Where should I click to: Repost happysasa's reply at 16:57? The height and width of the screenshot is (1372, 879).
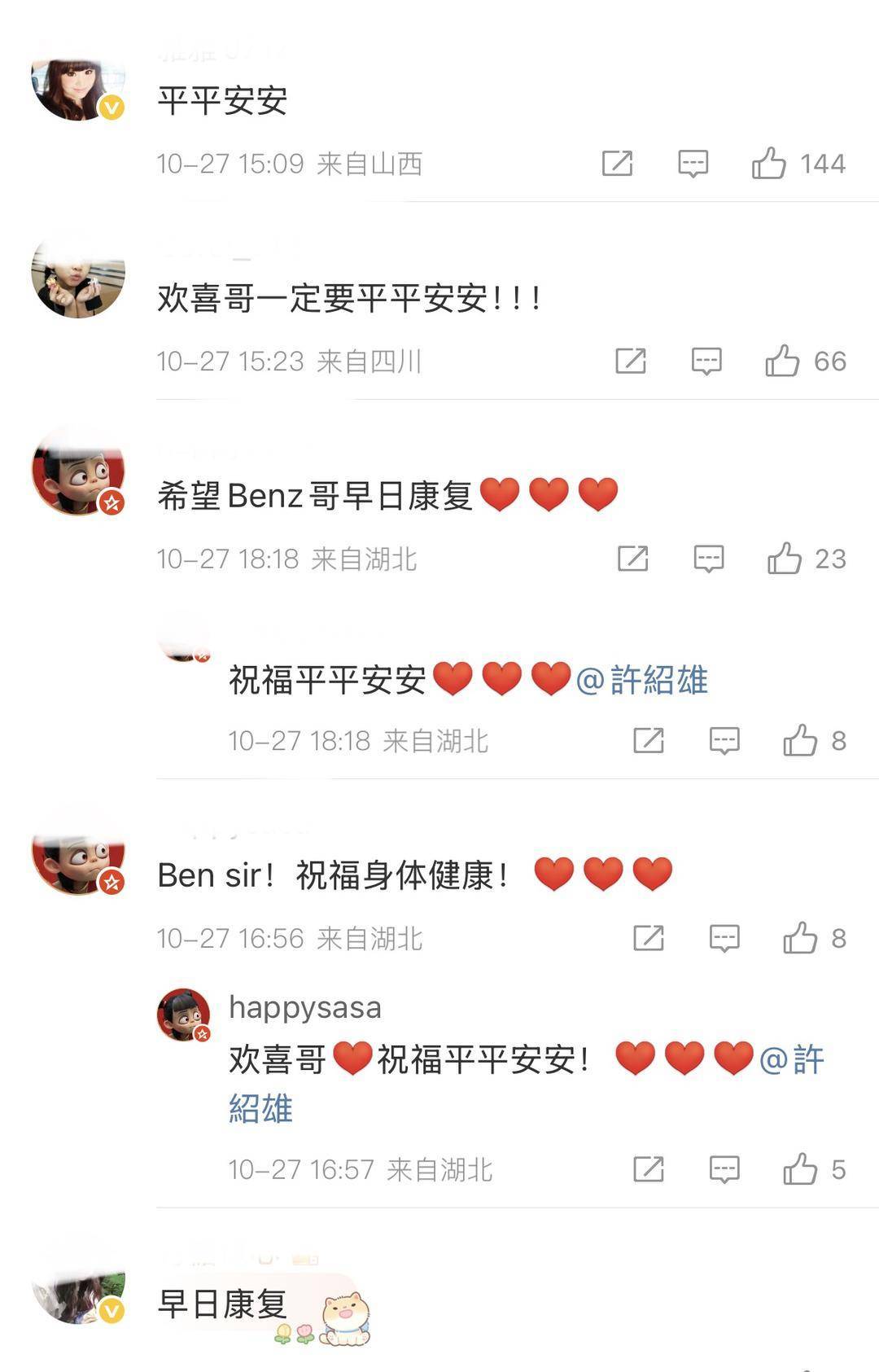(x=649, y=1170)
